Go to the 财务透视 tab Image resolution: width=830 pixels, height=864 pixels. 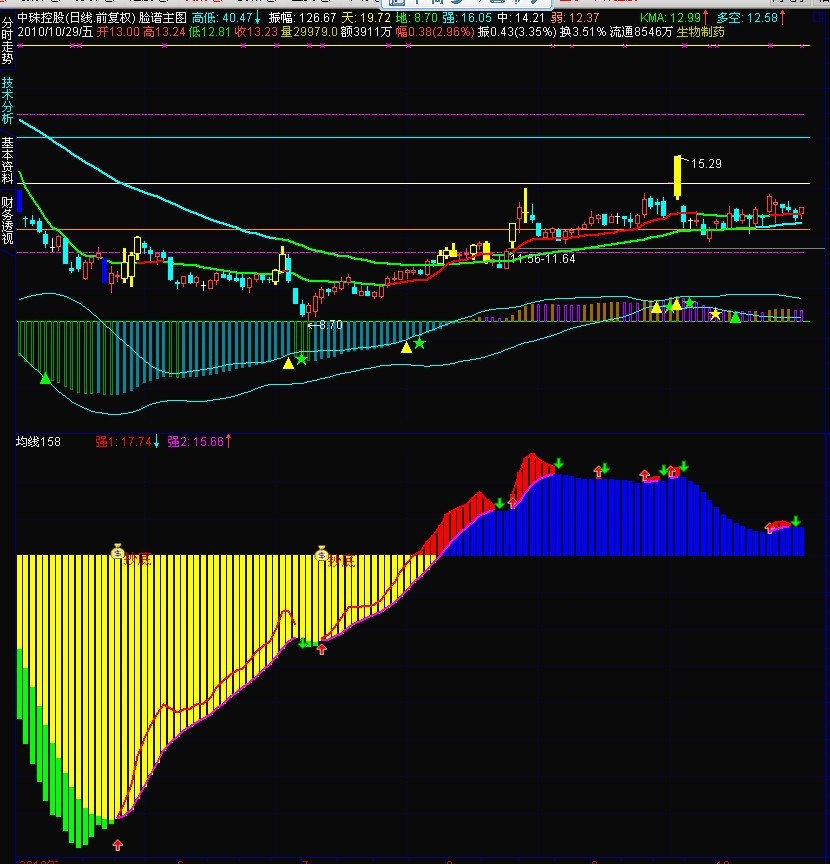click(8, 220)
